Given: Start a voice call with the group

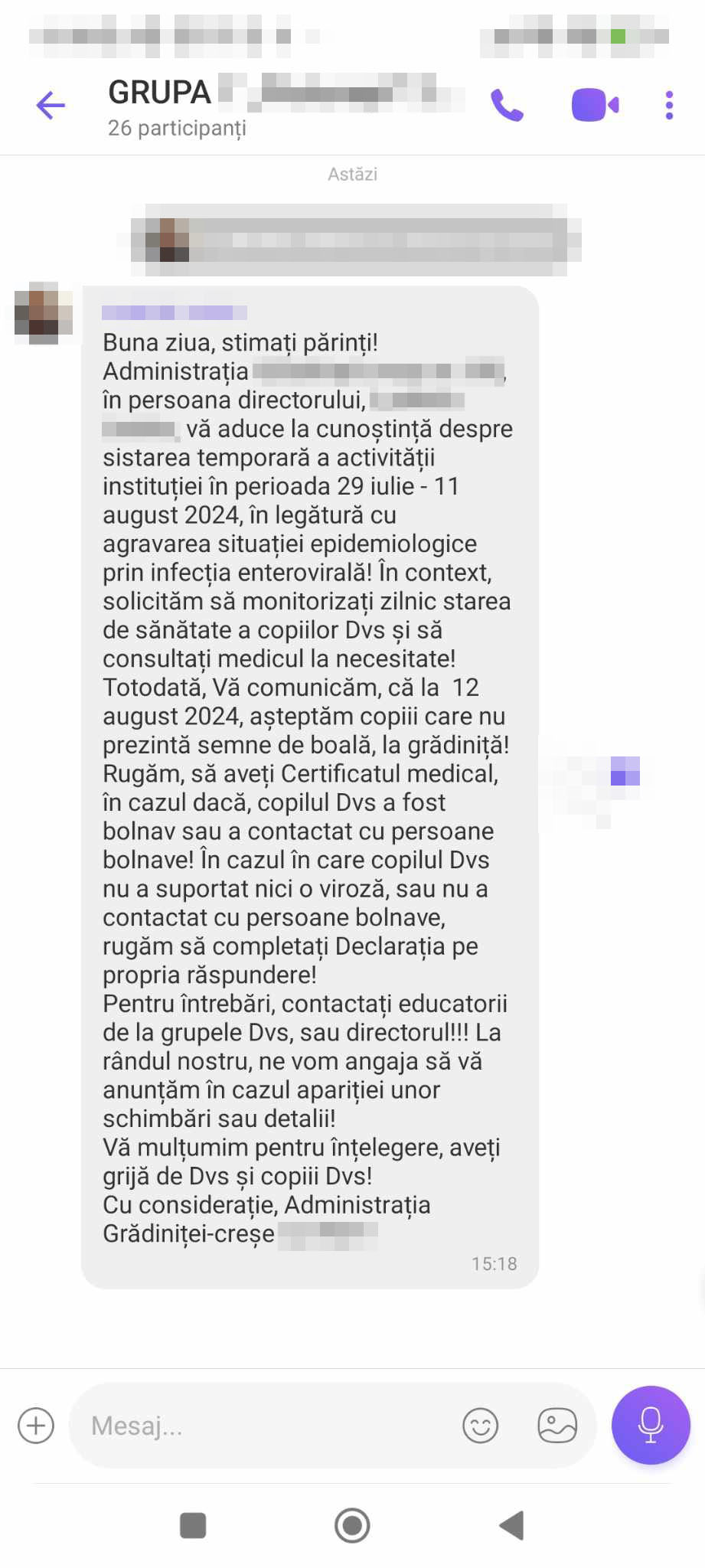Looking at the screenshot, I should coord(507,106).
